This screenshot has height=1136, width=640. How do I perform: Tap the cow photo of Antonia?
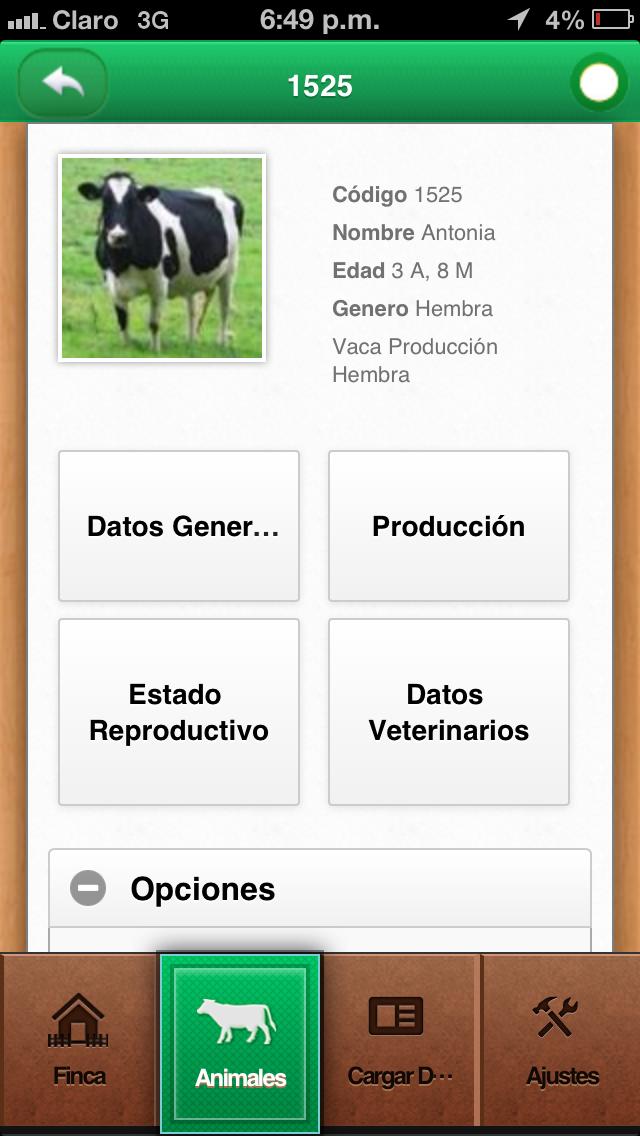[162, 258]
